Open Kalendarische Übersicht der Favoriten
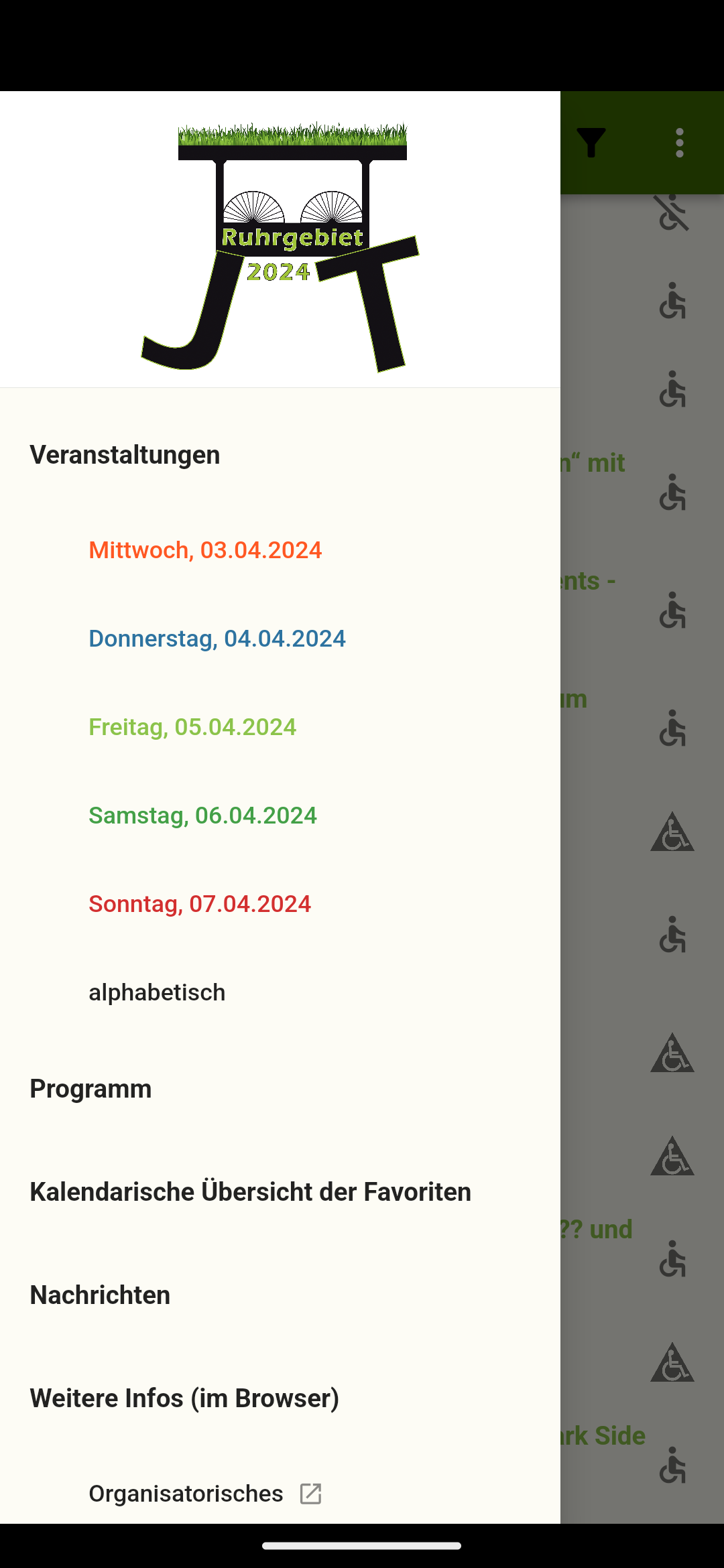 [250, 1192]
